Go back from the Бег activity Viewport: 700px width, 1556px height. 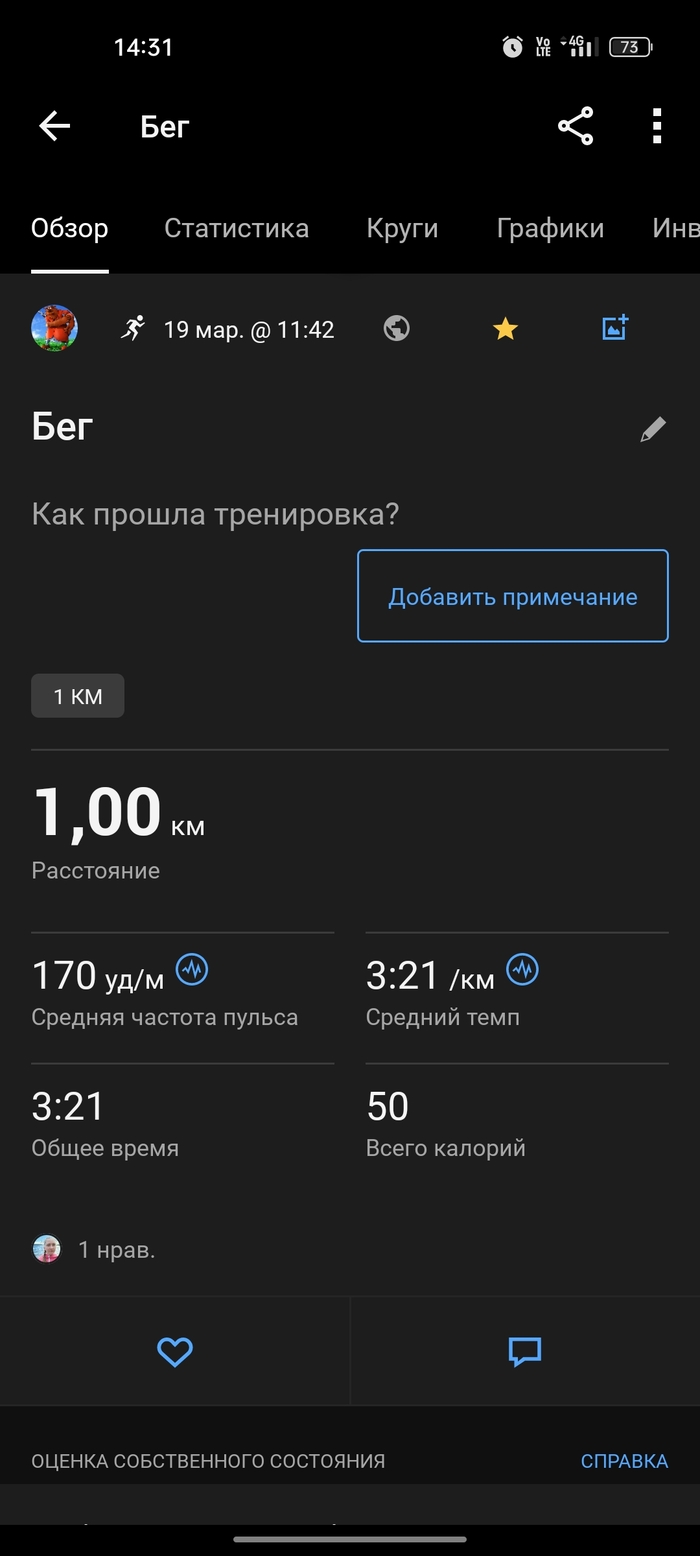(x=55, y=126)
